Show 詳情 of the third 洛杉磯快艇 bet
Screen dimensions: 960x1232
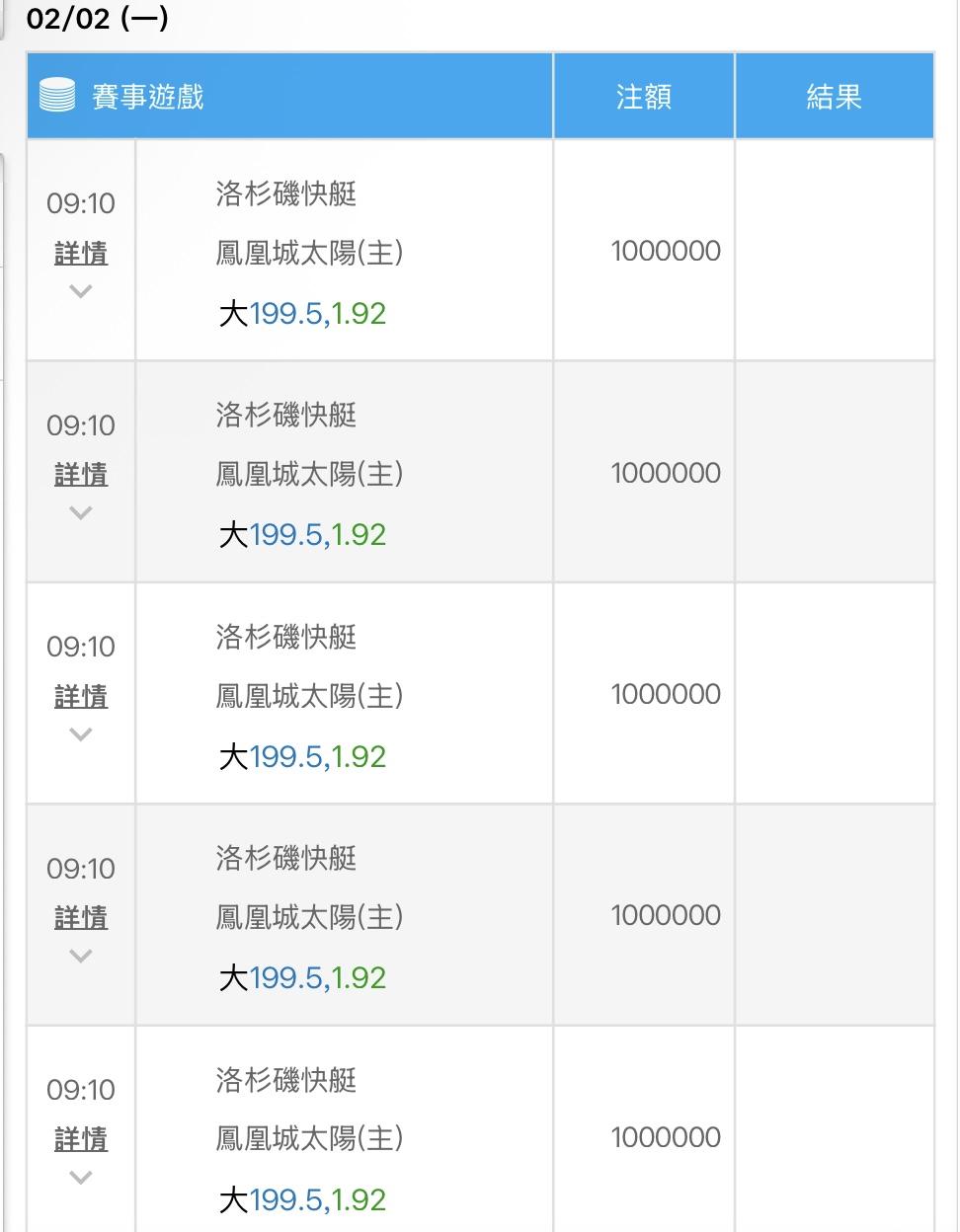coord(81,697)
